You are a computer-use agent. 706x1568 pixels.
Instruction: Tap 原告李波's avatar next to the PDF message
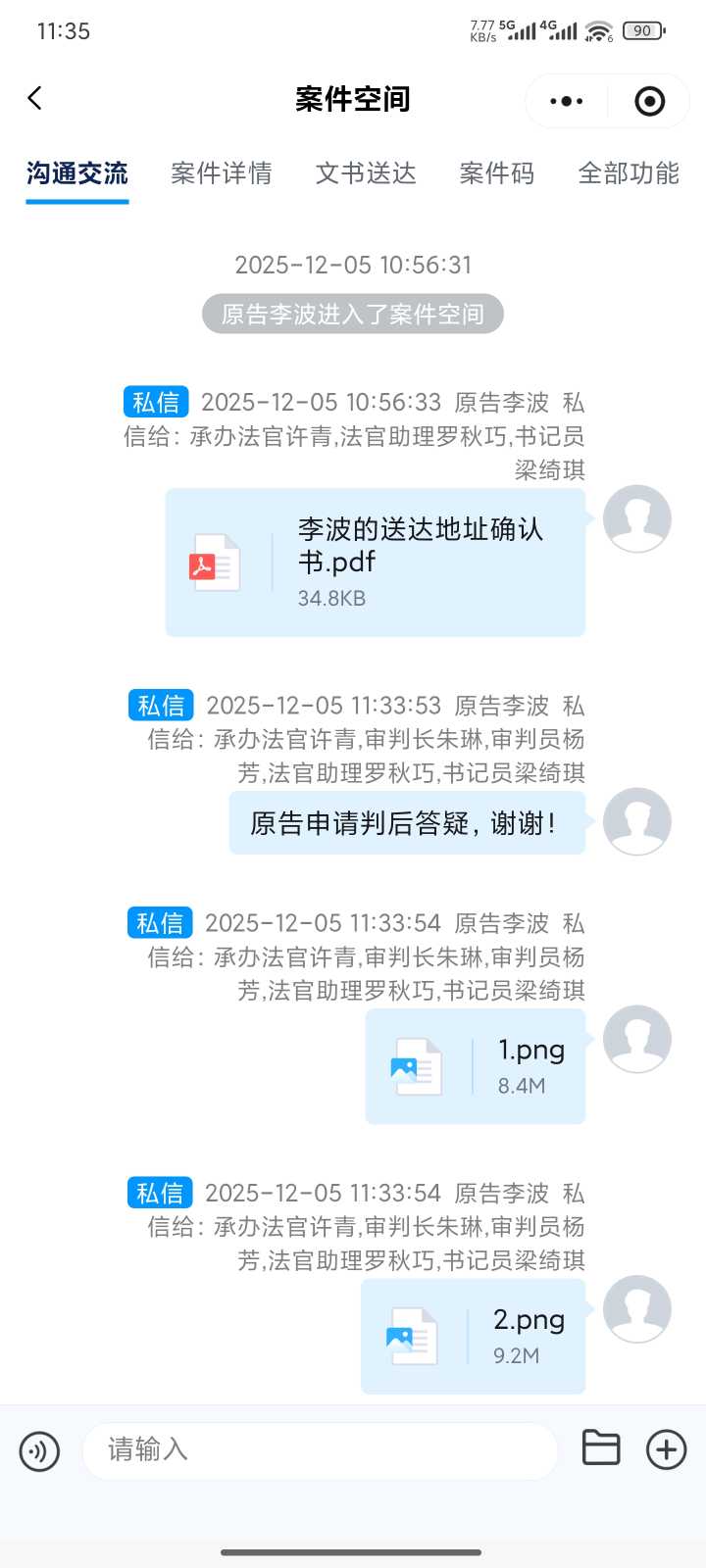point(637,519)
